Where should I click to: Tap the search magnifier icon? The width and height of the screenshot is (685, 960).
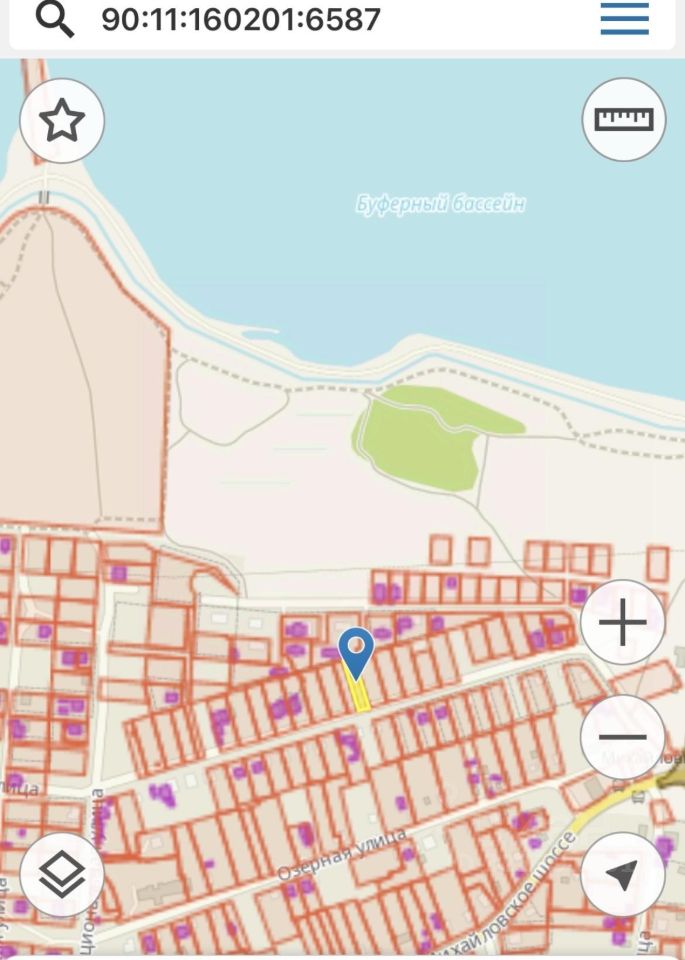tap(55, 19)
